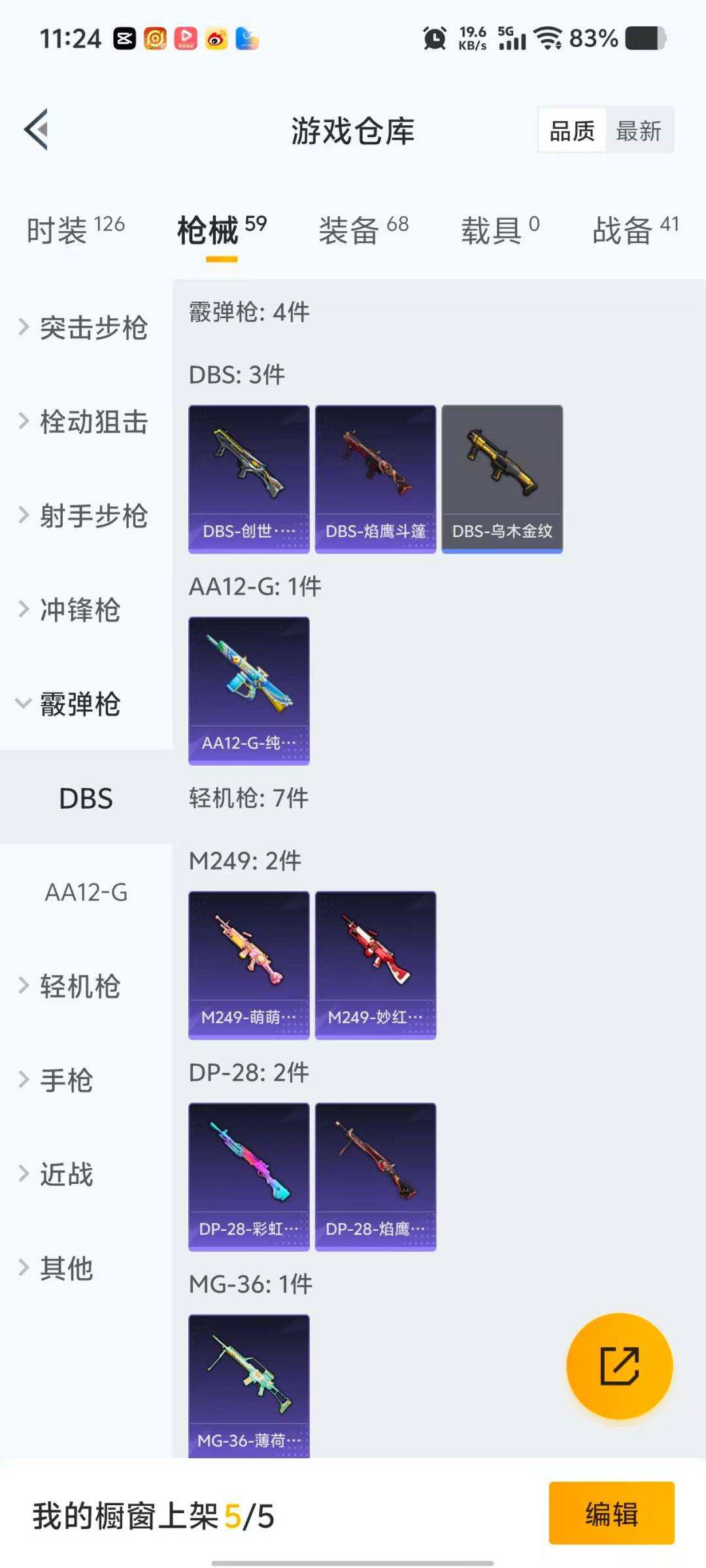Image resolution: width=706 pixels, height=1568 pixels.
Task: Toggle the currently selected DBS-乌木金纹 item
Action: 501,478
